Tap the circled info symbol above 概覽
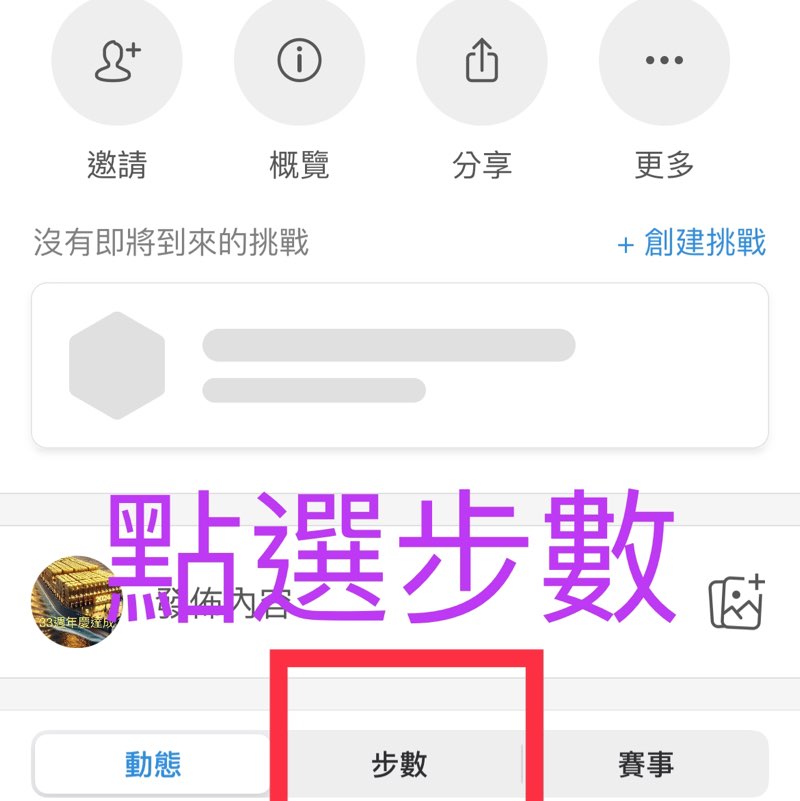Screen dimensions: 800x801 [299, 60]
